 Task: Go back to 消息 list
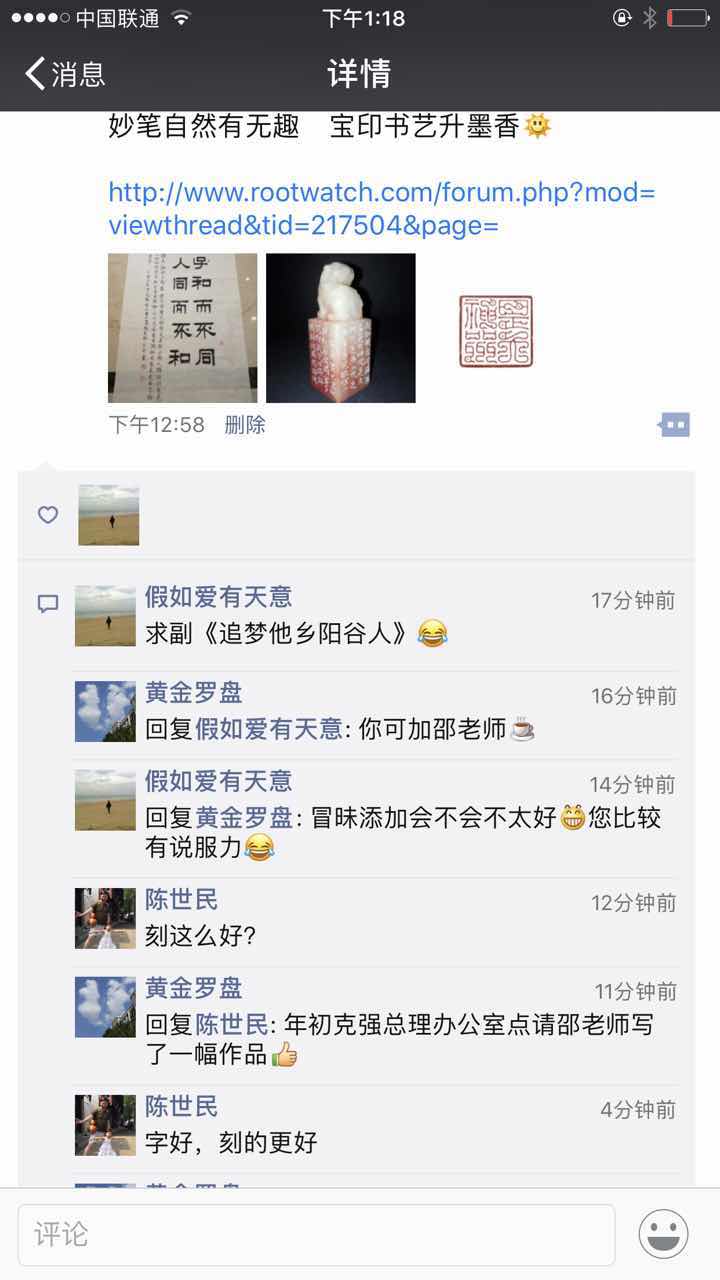coord(65,74)
